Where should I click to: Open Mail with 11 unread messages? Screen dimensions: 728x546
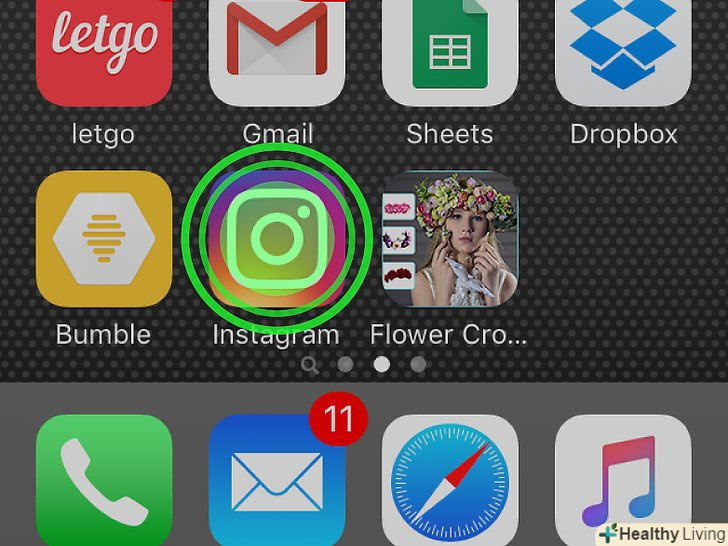pyautogui.click(x=277, y=482)
